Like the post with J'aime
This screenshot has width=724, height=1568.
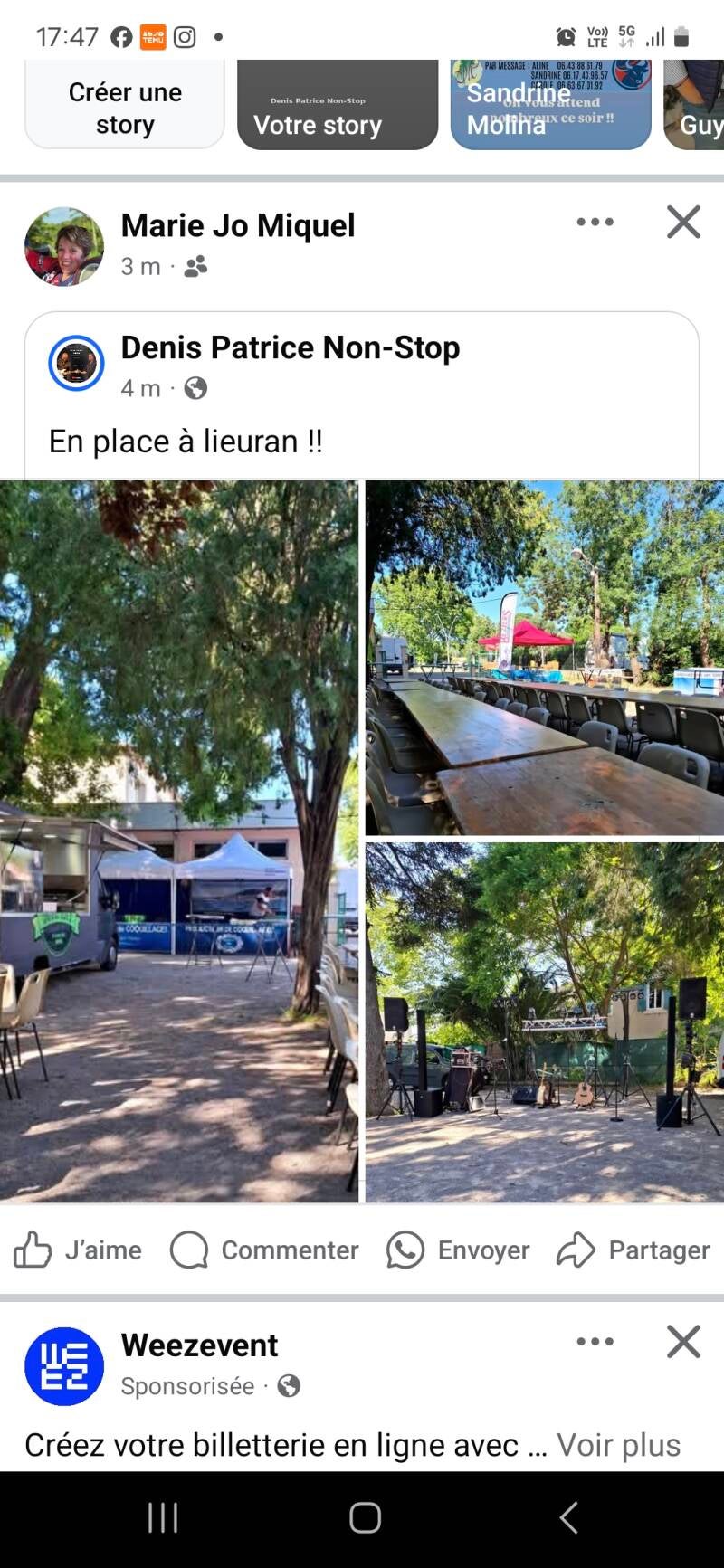(78, 1250)
